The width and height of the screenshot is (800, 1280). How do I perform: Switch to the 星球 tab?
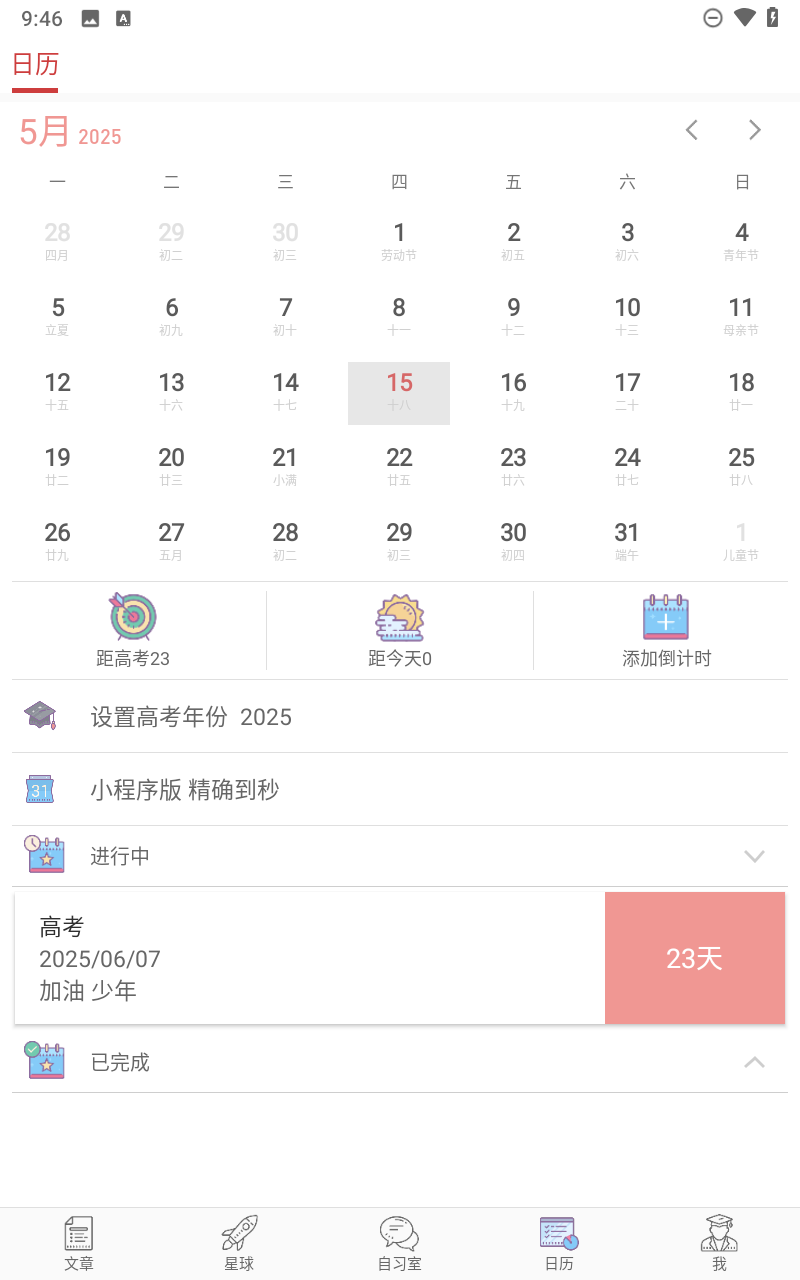point(239,1244)
